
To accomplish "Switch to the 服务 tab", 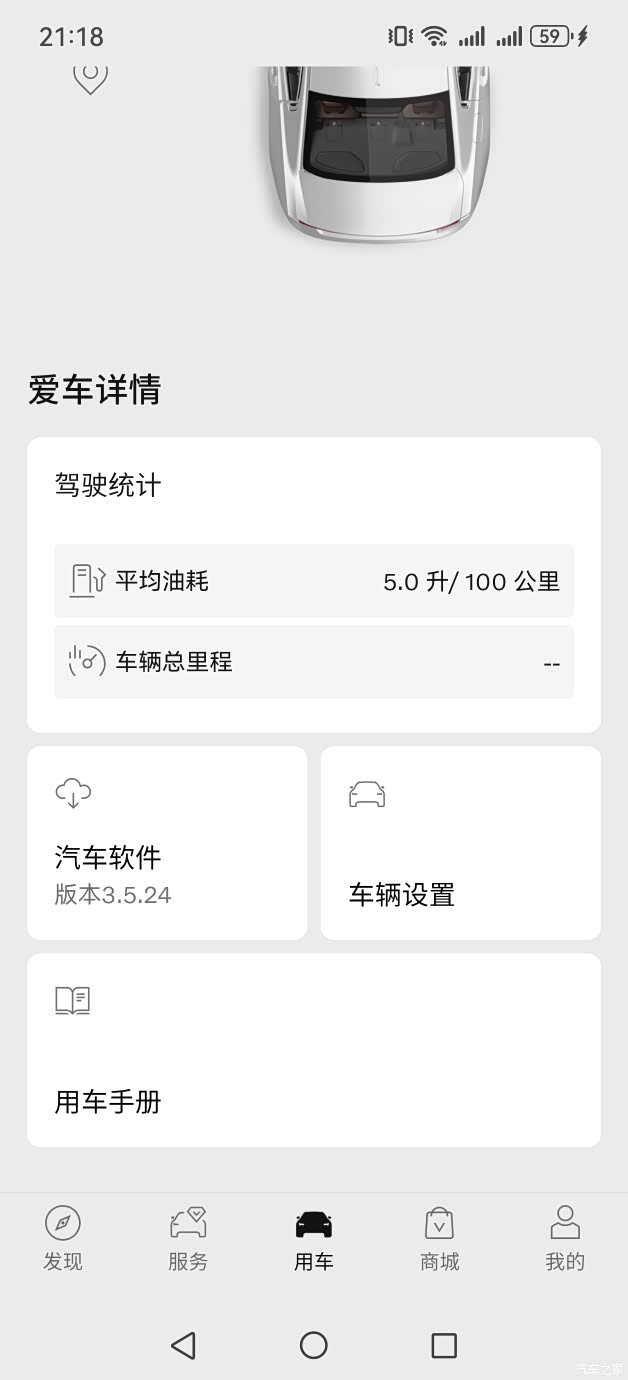I will pyautogui.click(x=188, y=1238).
